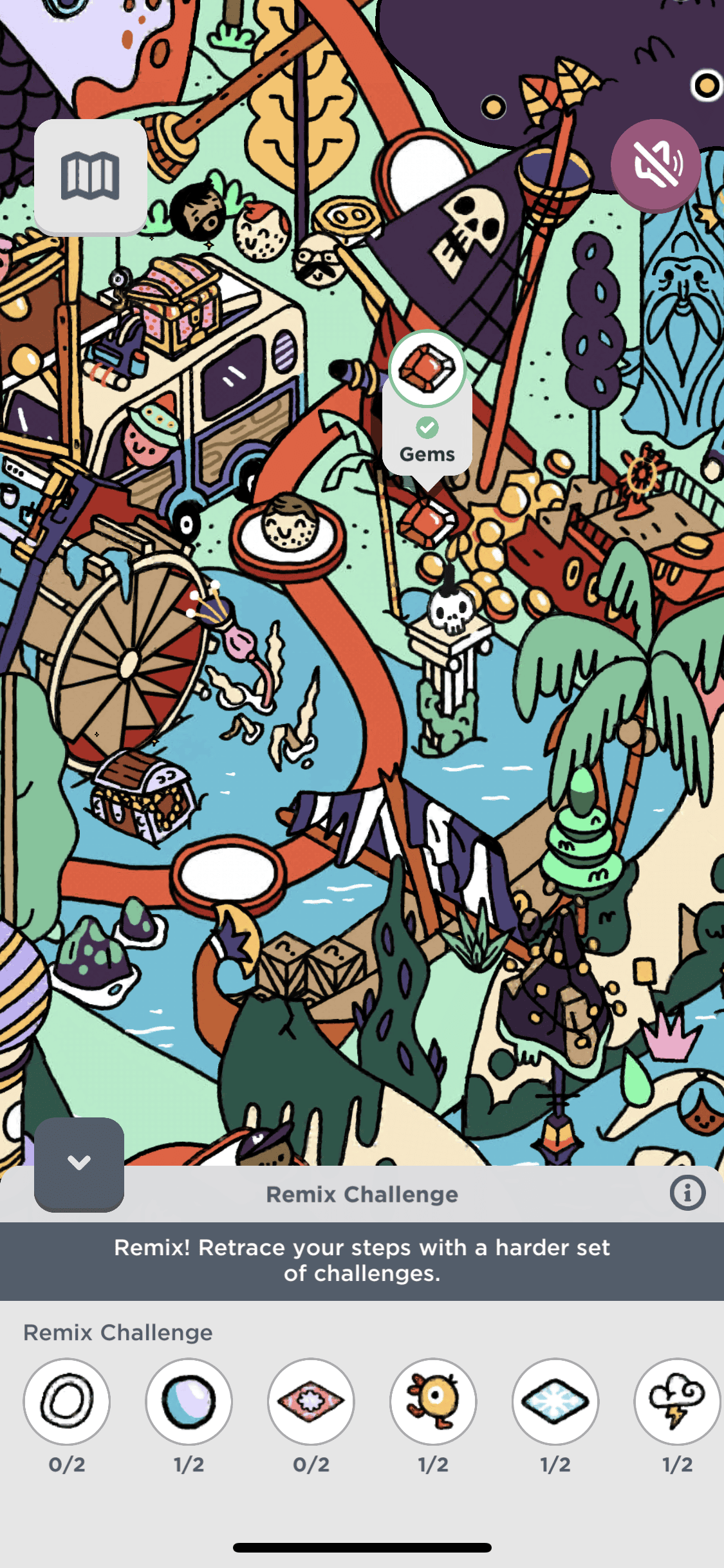Open the map view

click(90, 176)
